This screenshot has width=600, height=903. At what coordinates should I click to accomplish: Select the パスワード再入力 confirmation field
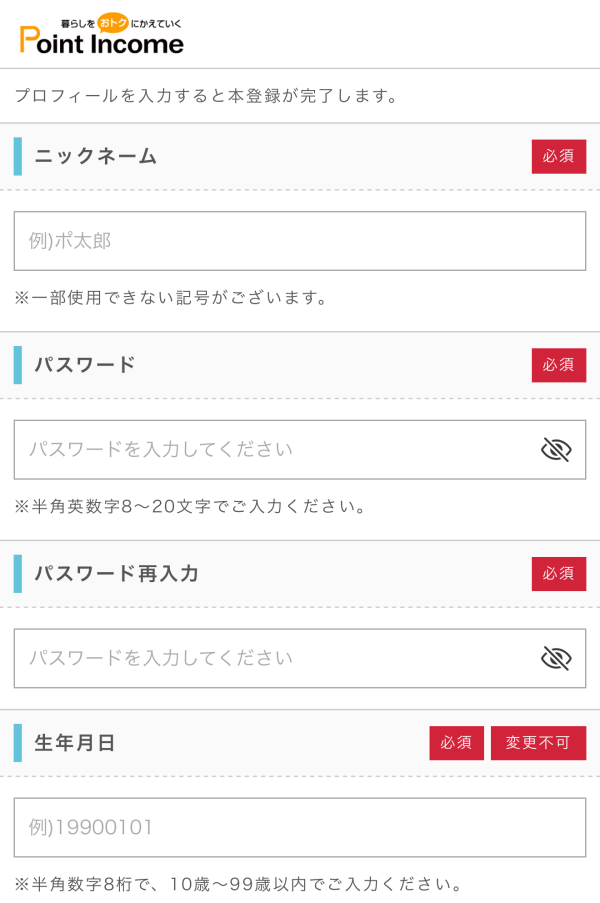270,658
